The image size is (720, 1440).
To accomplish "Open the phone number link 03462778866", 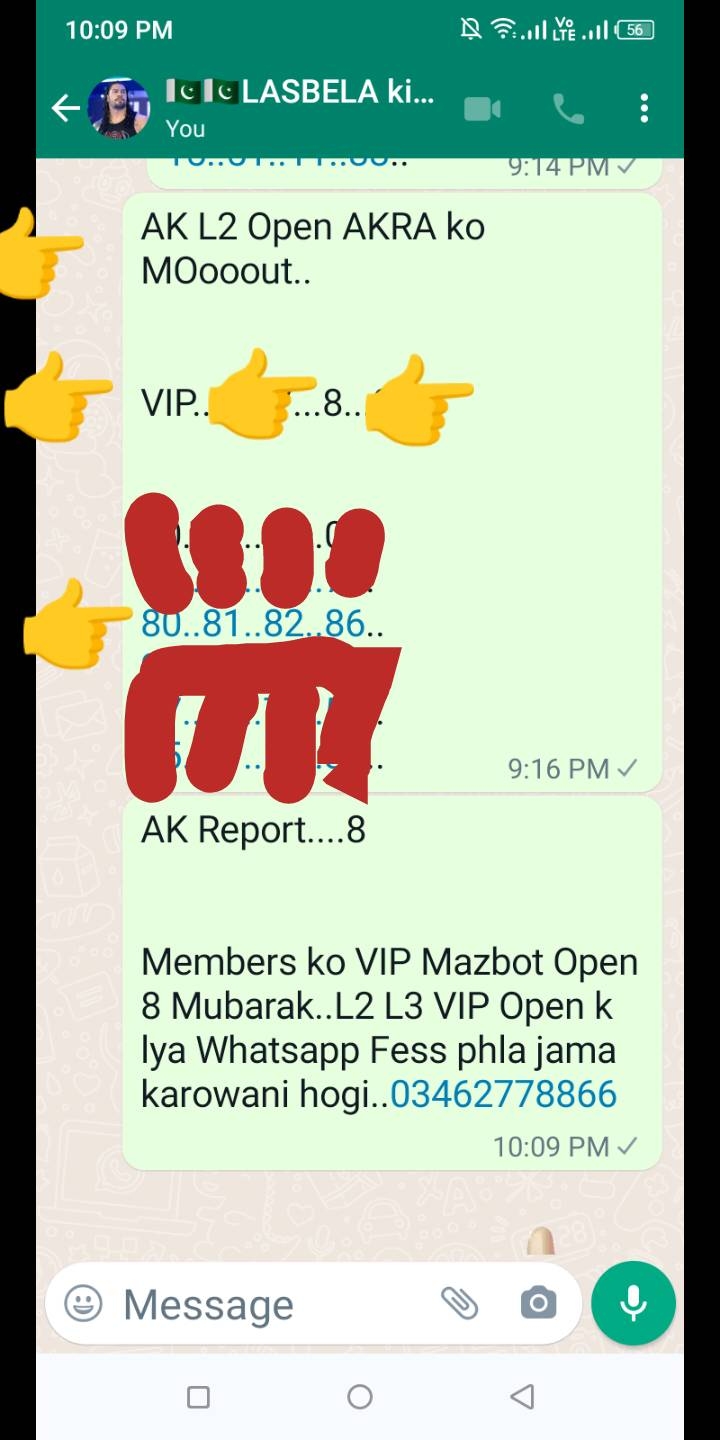I will tap(503, 1094).
